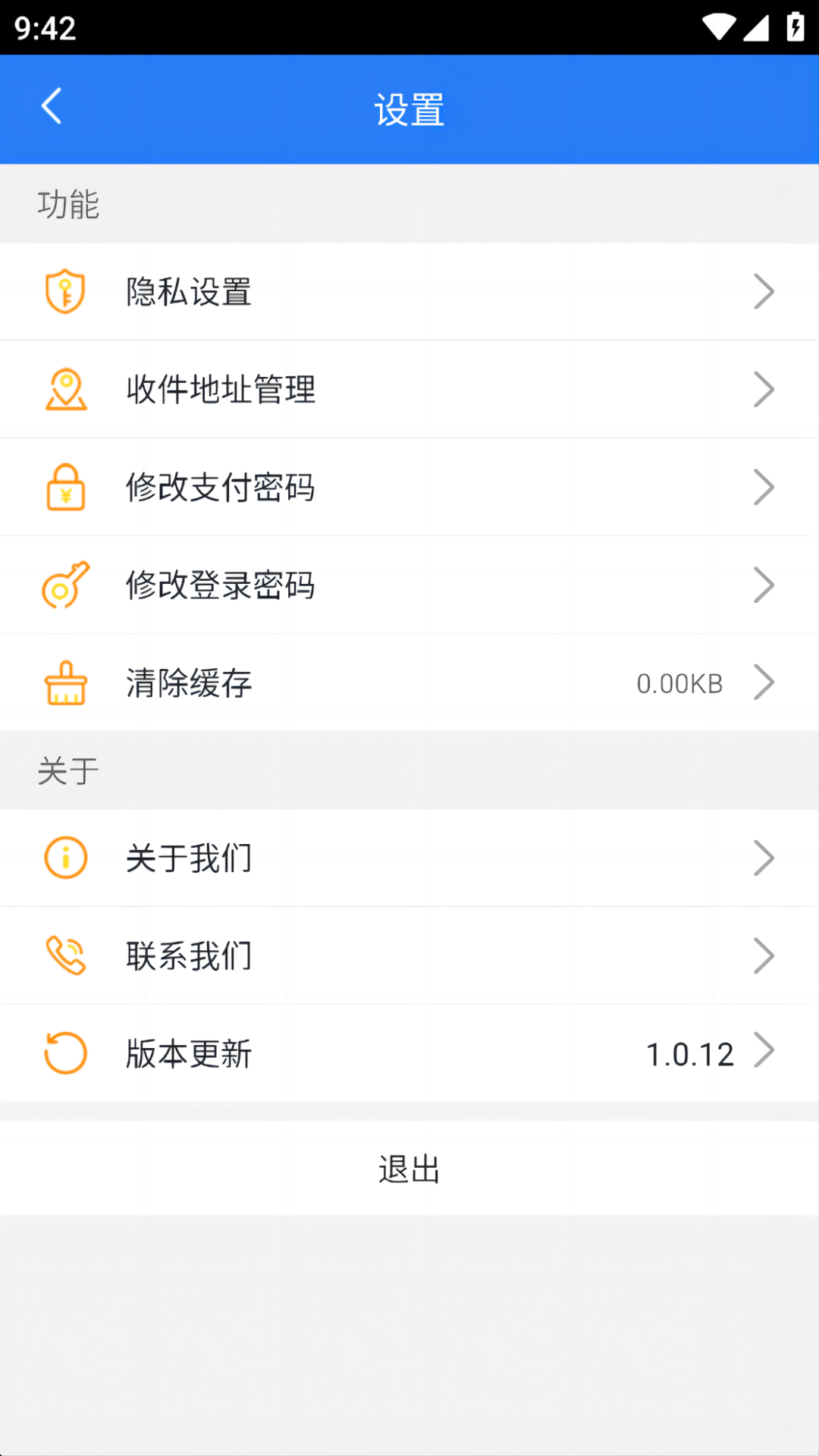Select the phone icon beside 联系我们

click(x=66, y=955)
